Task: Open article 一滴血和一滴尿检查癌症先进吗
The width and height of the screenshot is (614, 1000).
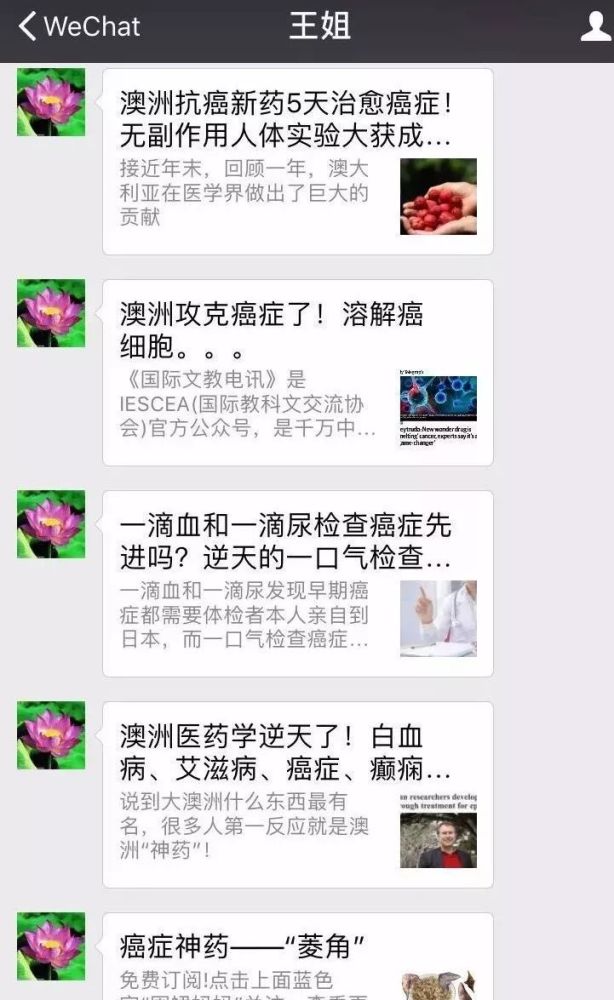Action: [298, 584]
